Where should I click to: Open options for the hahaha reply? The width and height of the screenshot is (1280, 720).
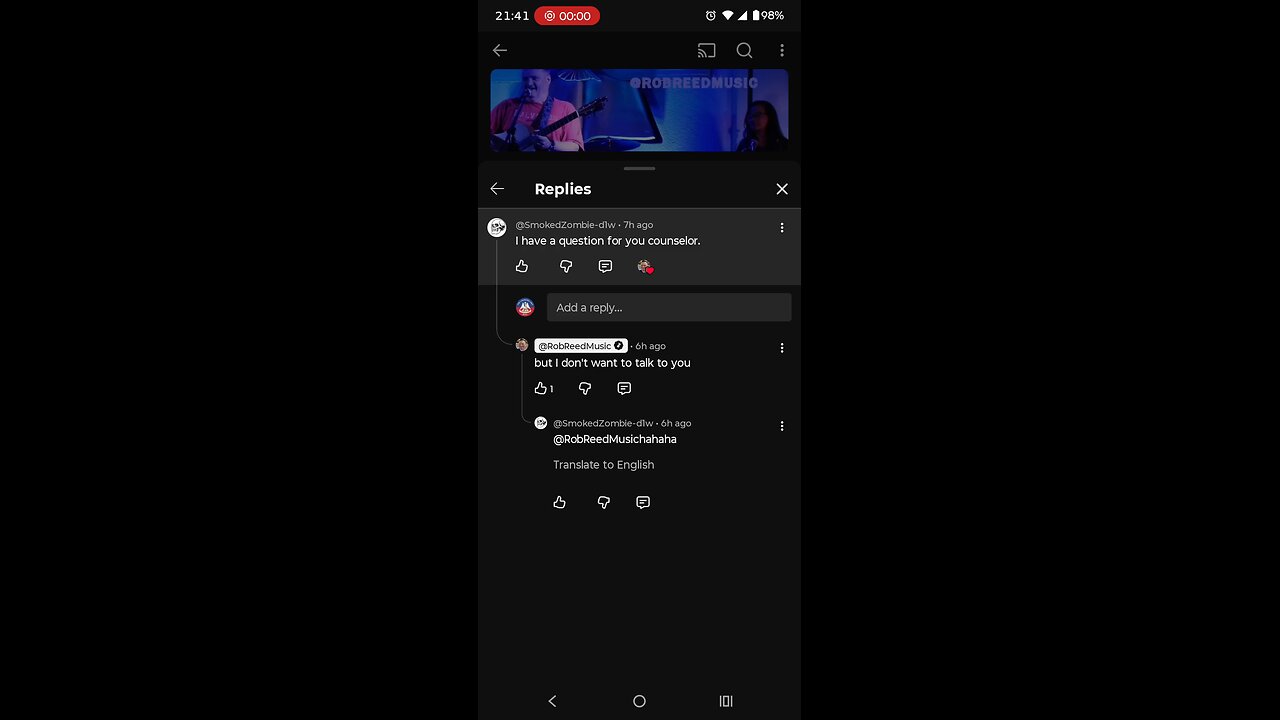click(782, 426)
